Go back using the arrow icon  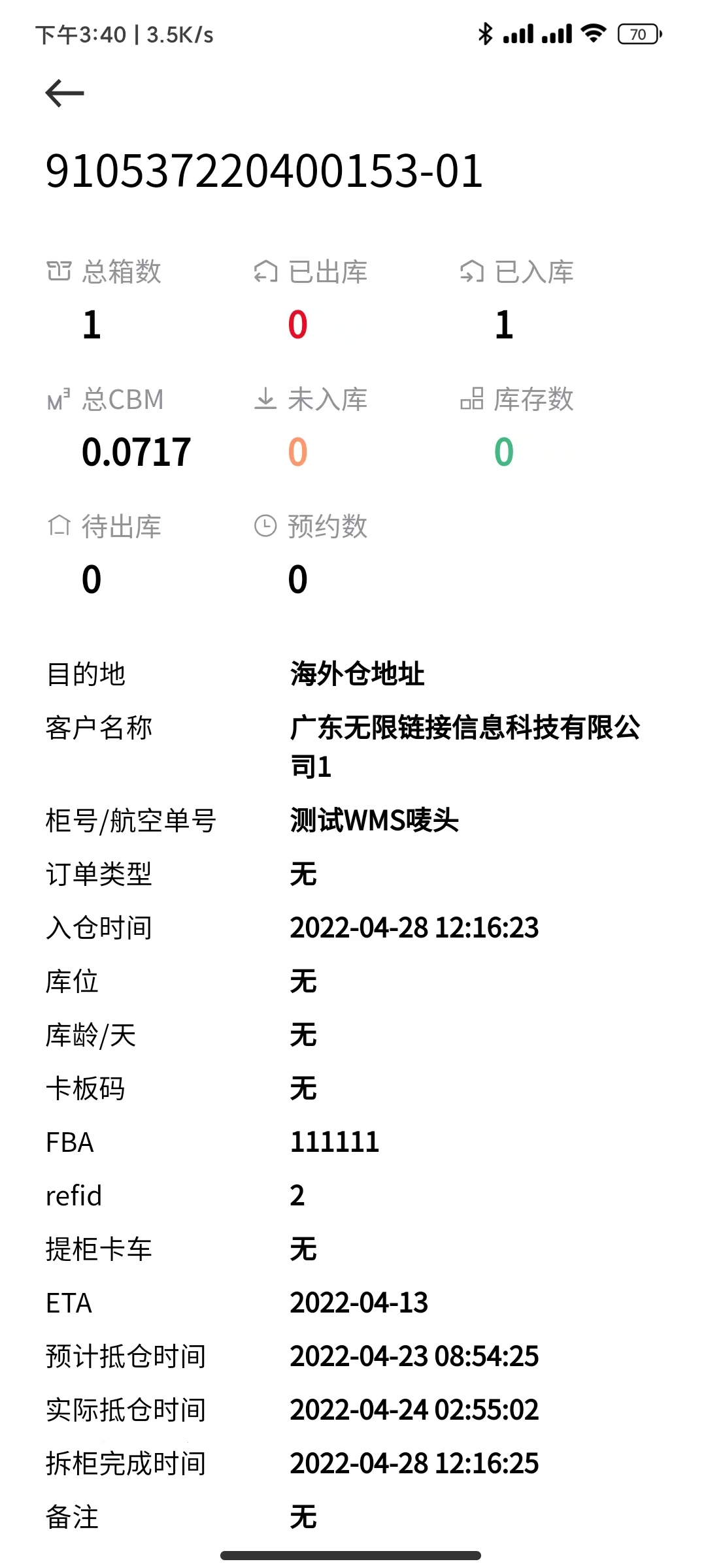click(65, 93)
